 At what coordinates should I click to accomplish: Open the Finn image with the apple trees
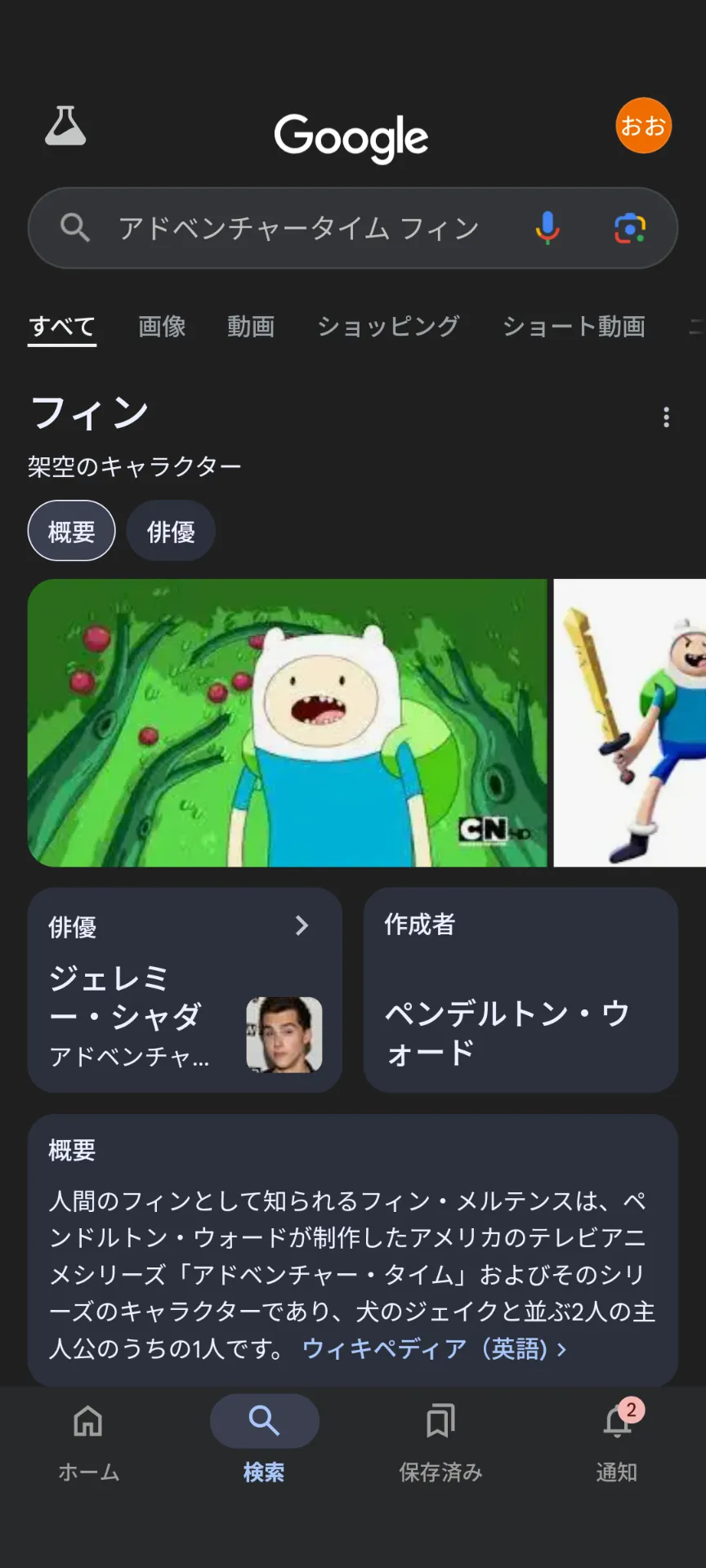(x=287, y=723)
